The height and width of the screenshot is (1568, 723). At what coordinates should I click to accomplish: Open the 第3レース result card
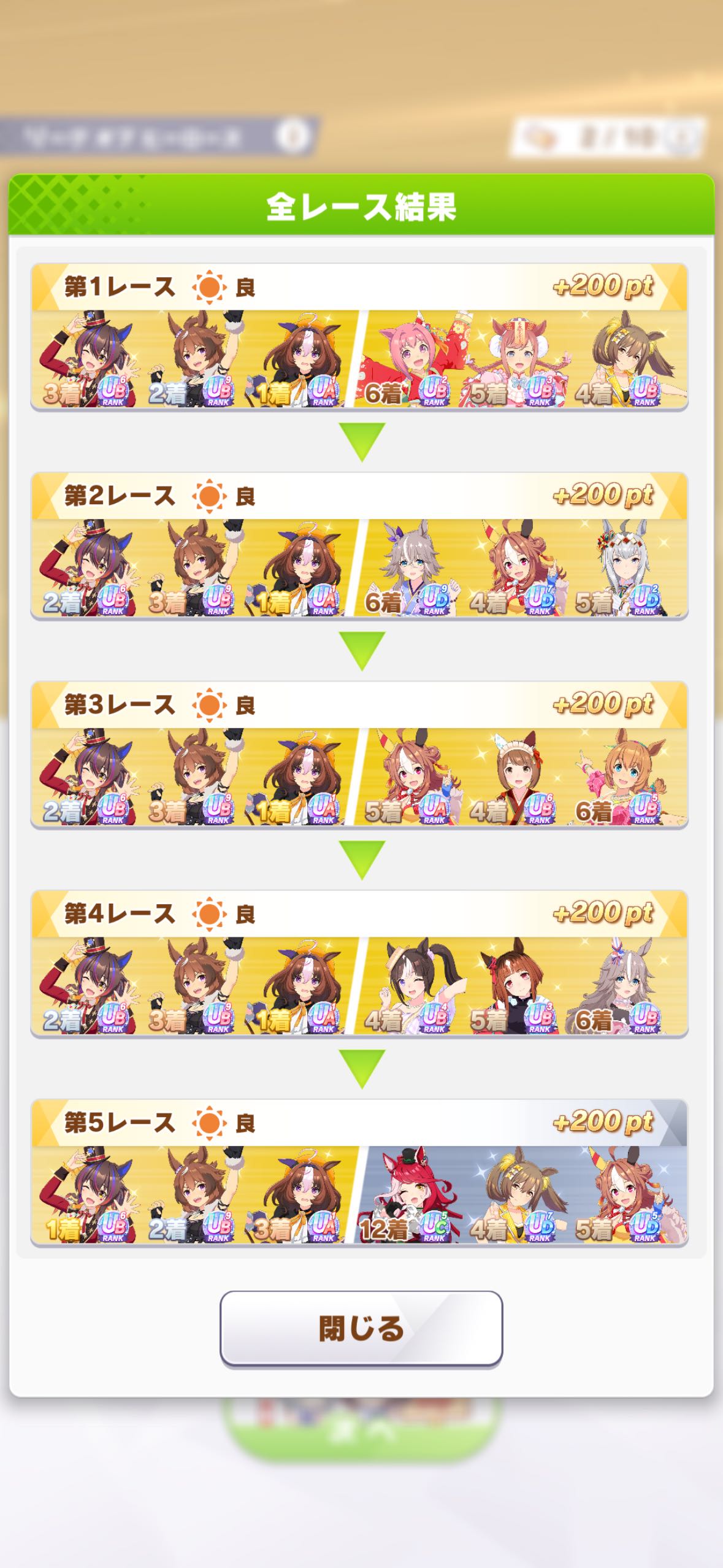(x=359, y=755)
